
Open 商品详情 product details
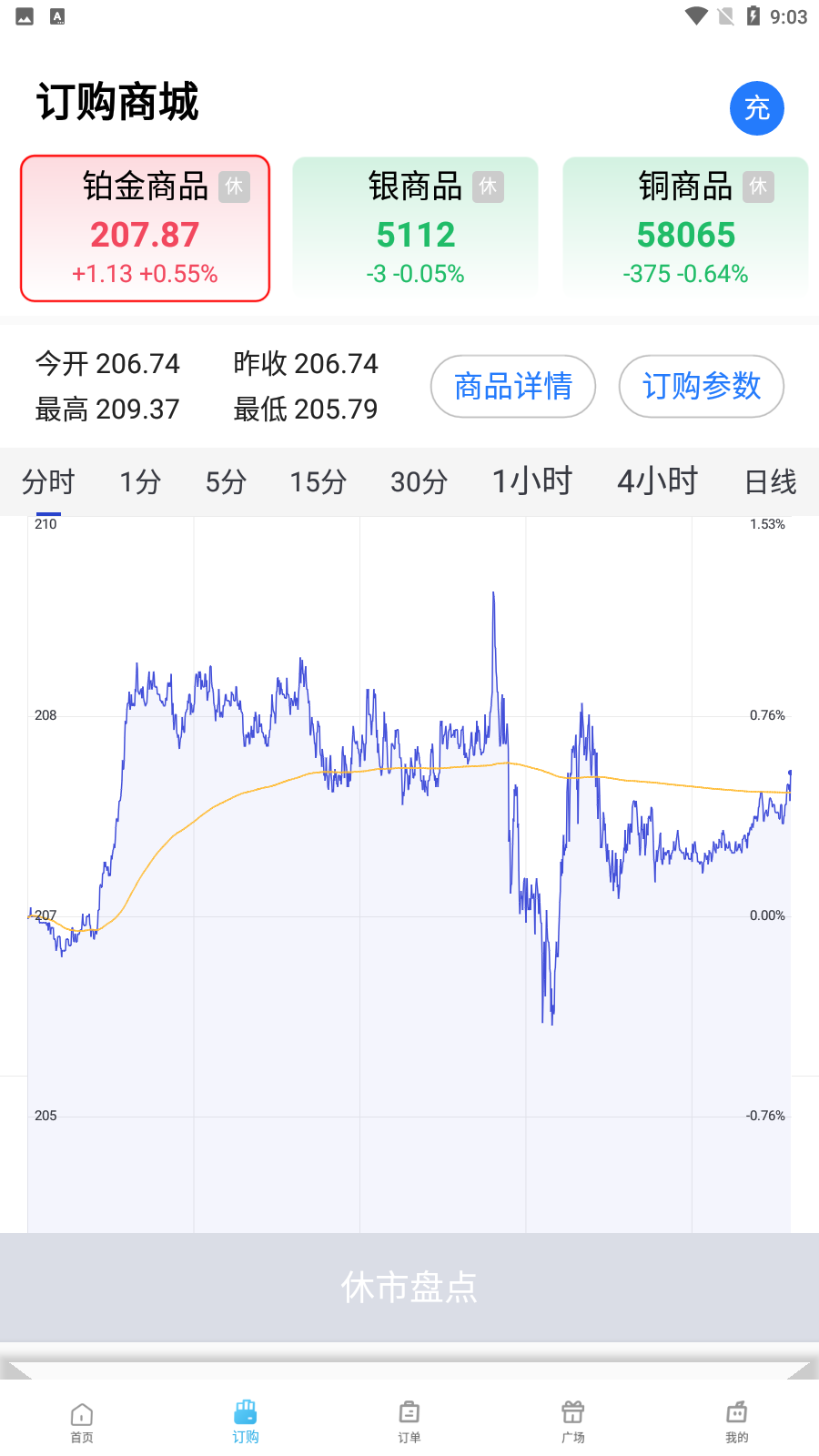[x=512, y=386]
